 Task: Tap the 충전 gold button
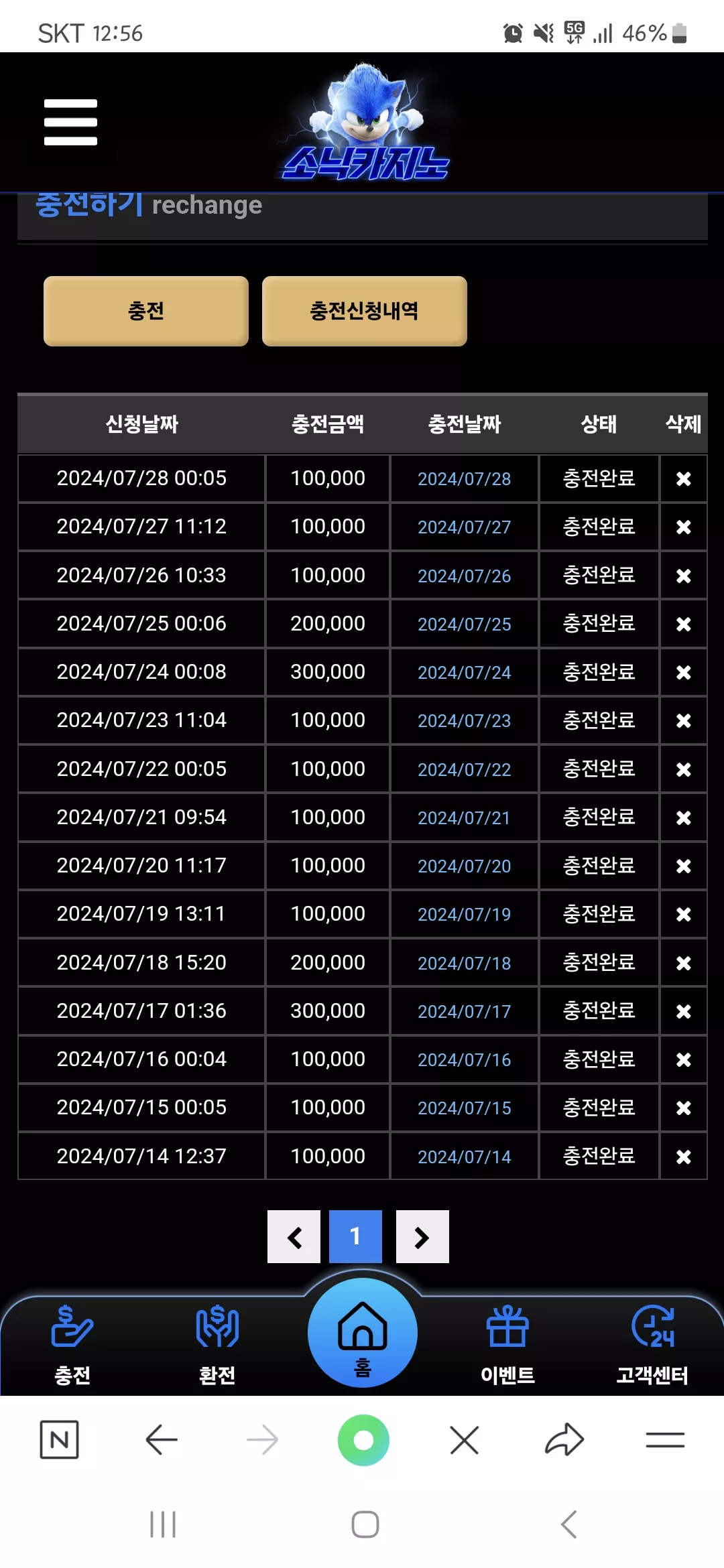(x=146, y=311)
